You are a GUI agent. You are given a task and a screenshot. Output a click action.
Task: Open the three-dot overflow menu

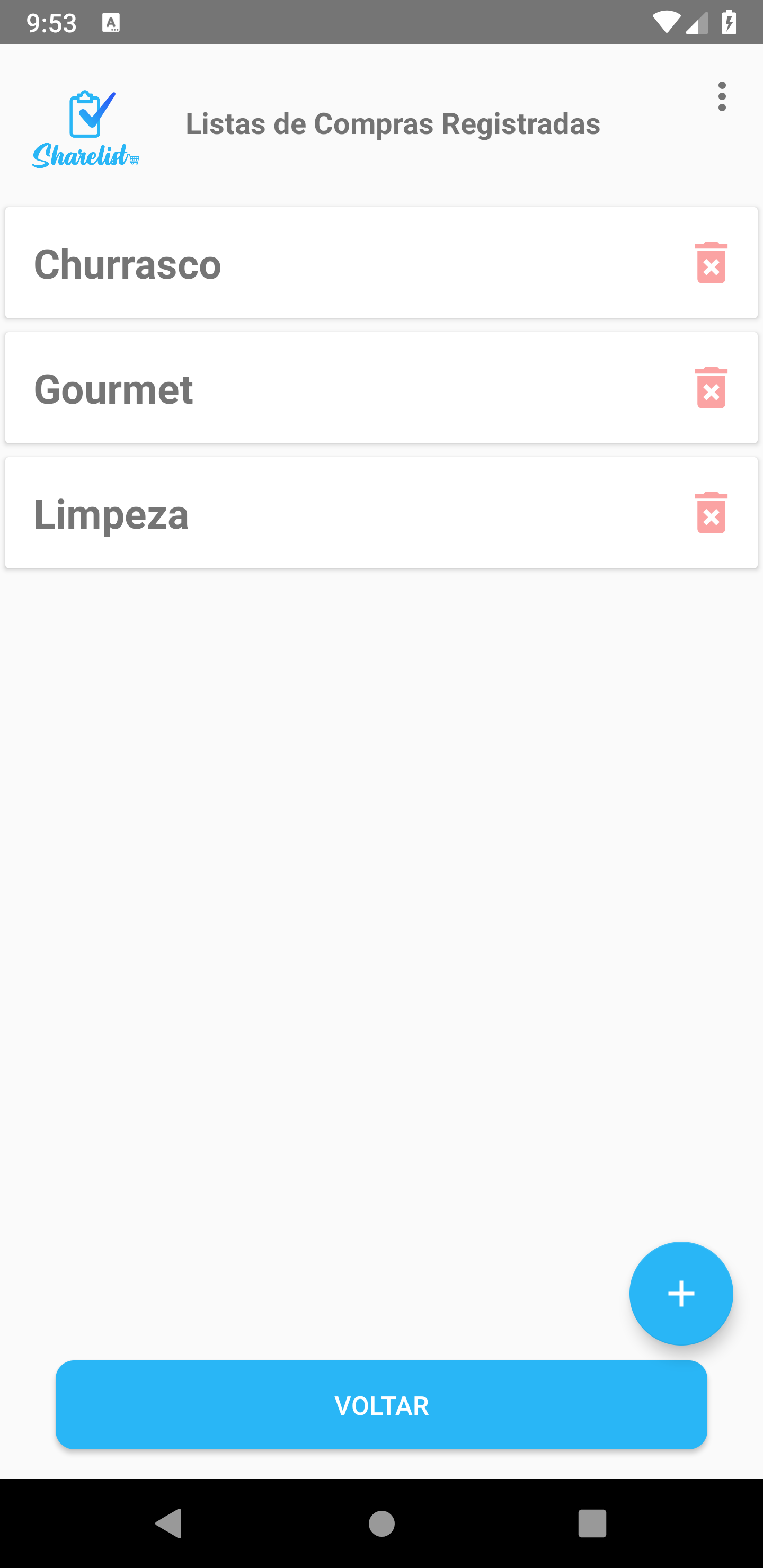722,95
